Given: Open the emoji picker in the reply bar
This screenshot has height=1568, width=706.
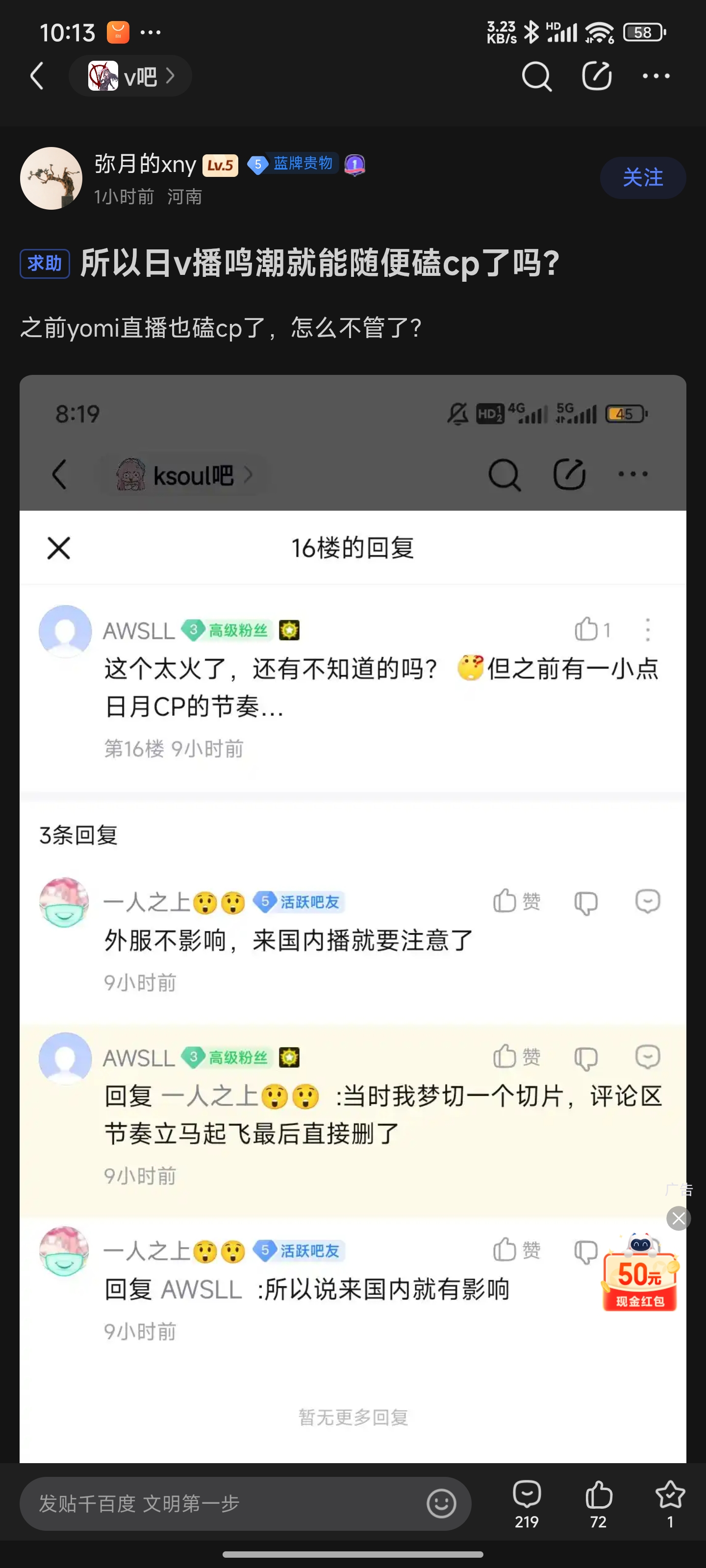Looking at the screenshot, I should point(441,1503).
